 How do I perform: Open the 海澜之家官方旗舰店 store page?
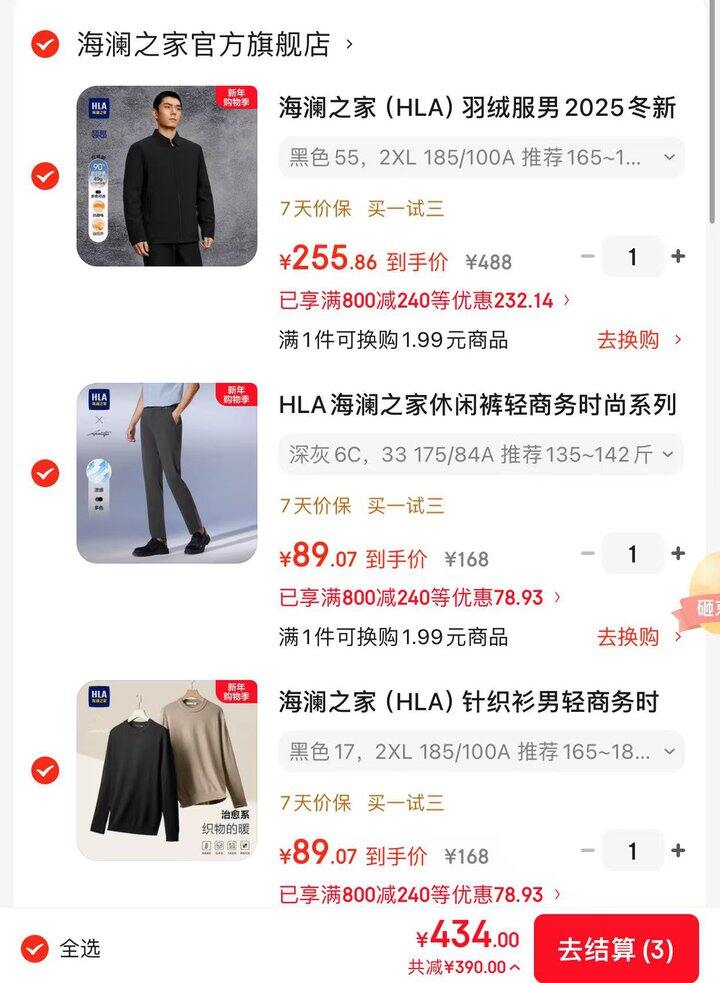[203, 44]
